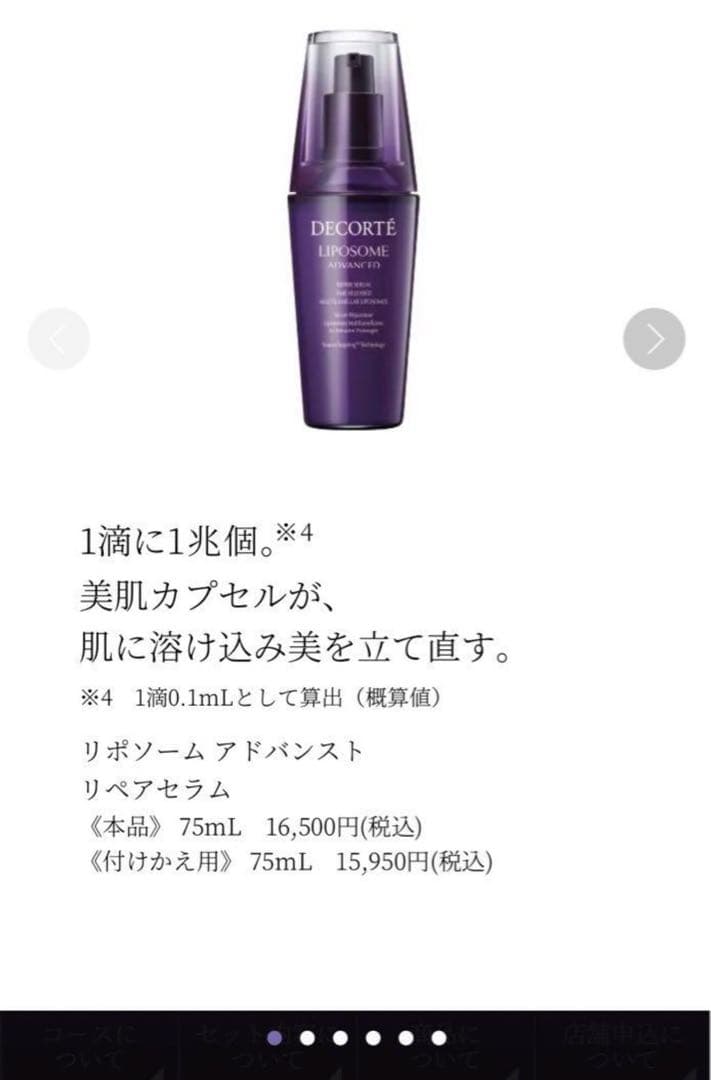Select the last carousel page dot

tap(438, 1038)
